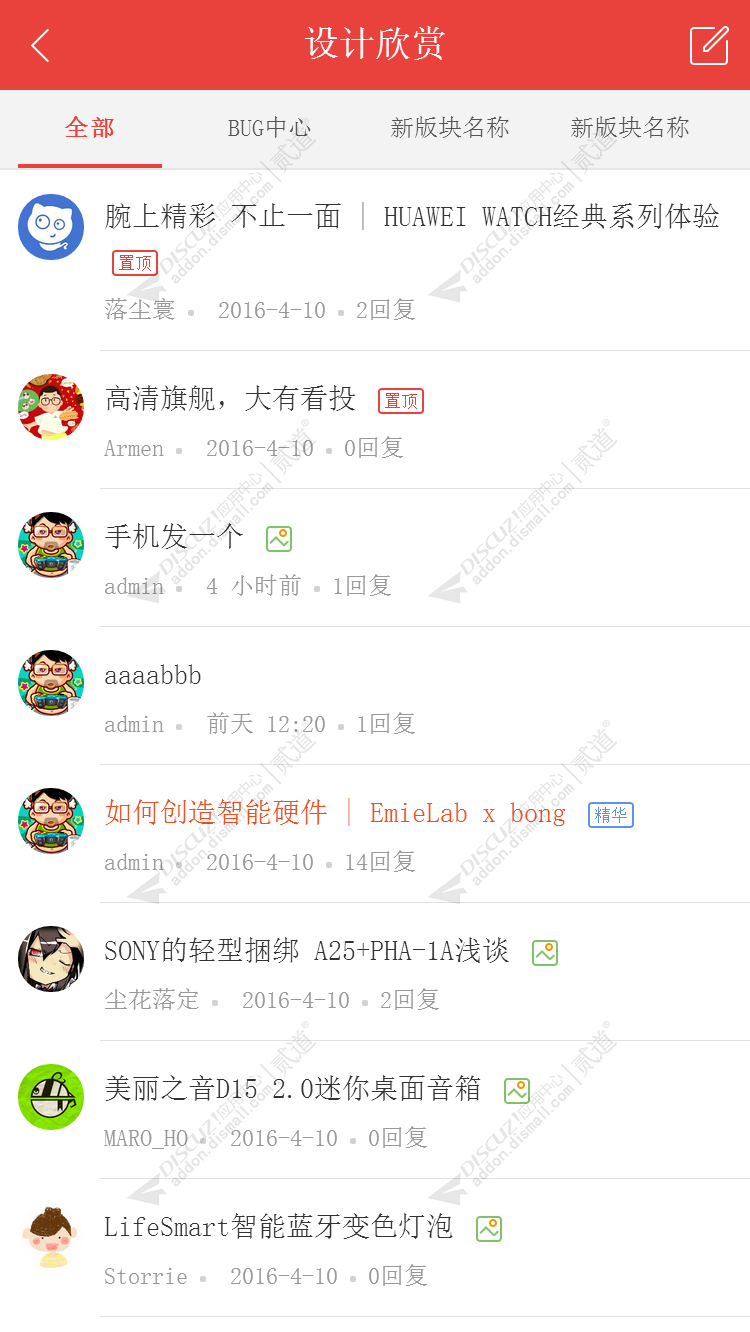Open the 手机发一个 thread
Image resolution: width=750 pixels, height=1332 pixels.
pos(174,537)
